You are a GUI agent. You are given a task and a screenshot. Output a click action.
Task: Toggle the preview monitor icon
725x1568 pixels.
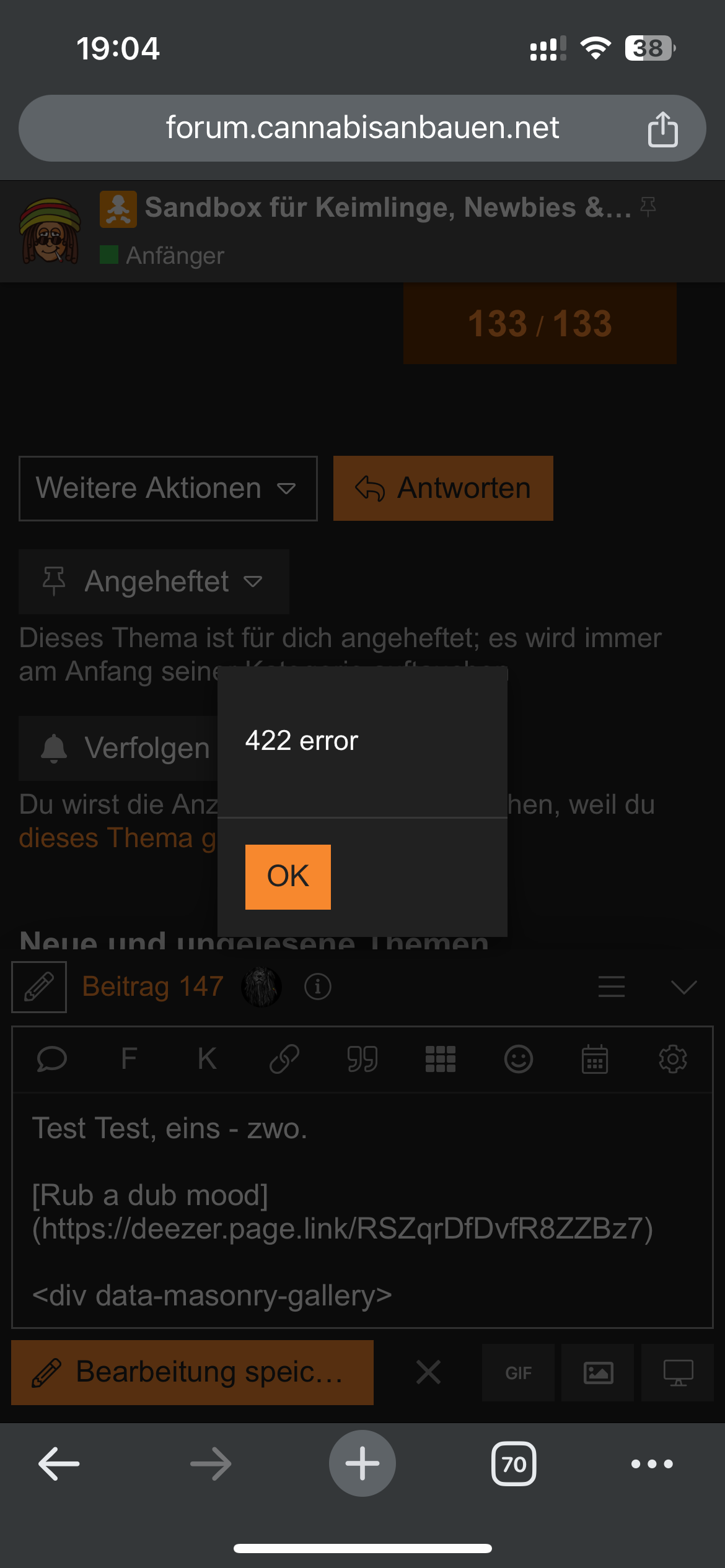click(x=678, y=1372)
